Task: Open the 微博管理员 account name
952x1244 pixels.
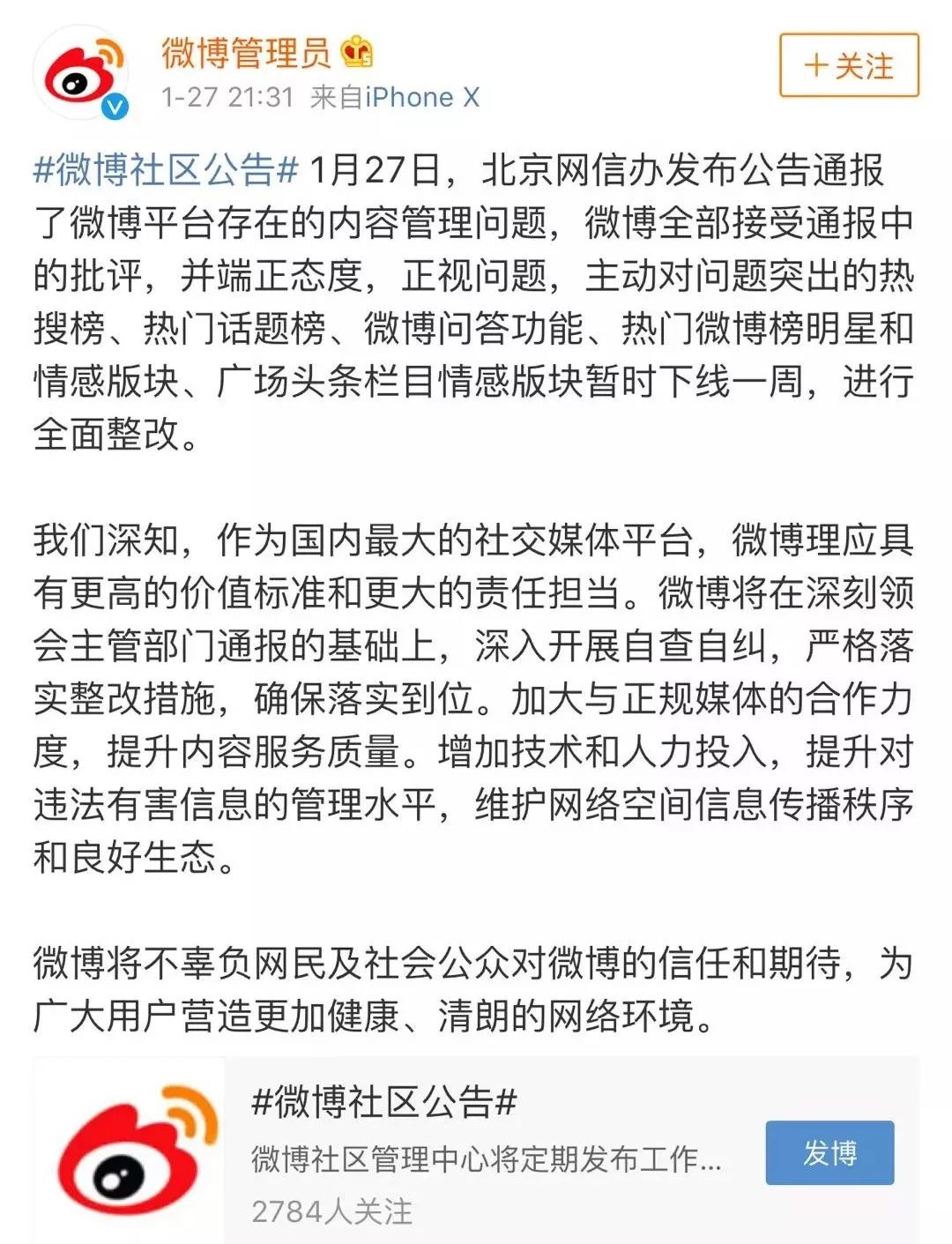Action: [246, 52]
